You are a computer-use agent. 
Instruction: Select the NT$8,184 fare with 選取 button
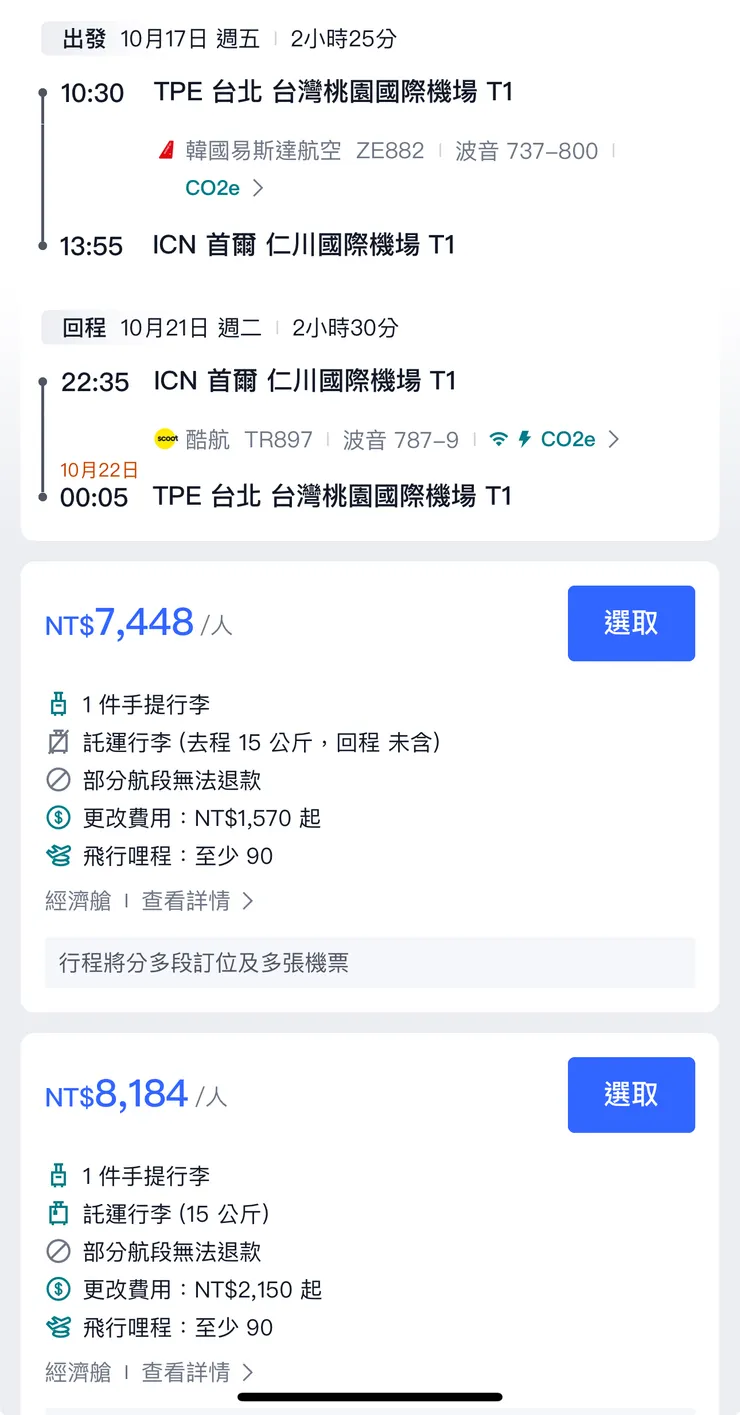631,1094
